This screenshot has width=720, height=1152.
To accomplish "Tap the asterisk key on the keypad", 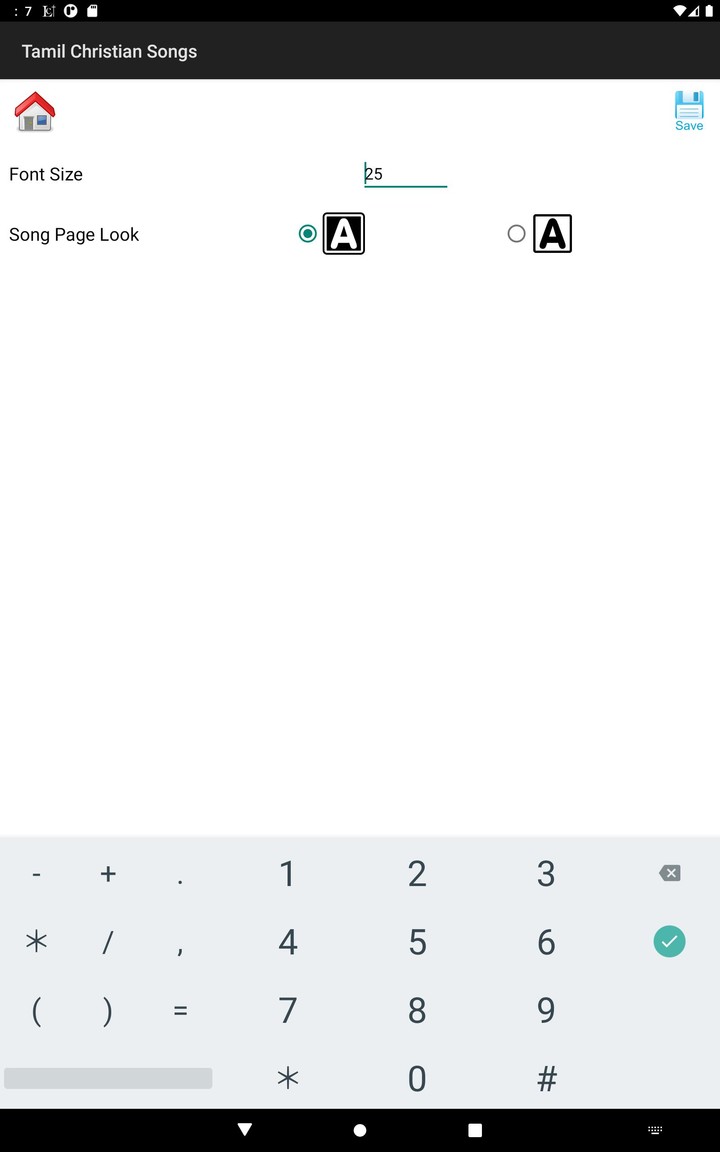I will tap(287, 1078).
